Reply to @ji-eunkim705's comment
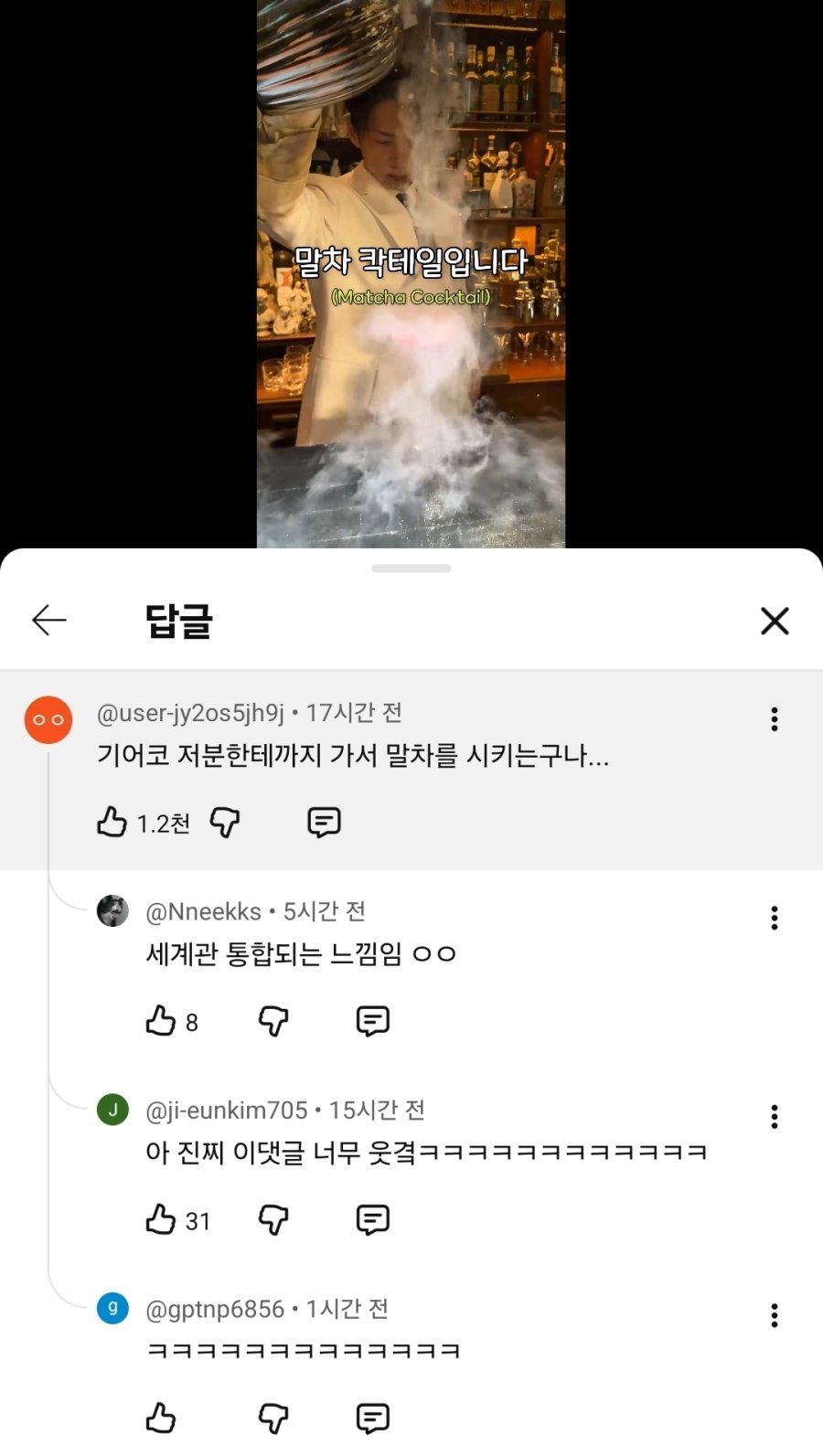Image resolution: width=823 pixels, height=1456 pixels. pos(372,1219)
